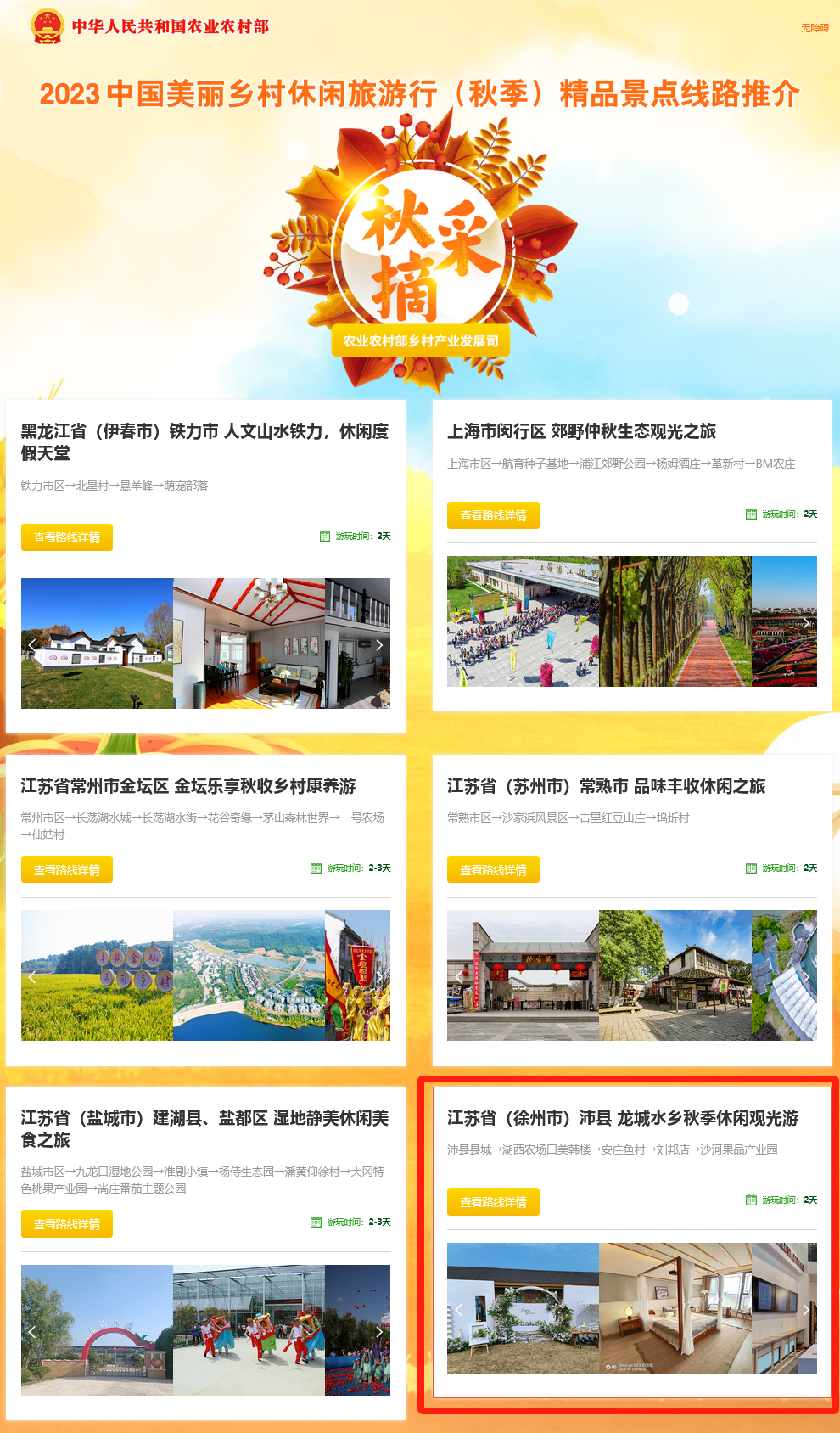View route details for 上海市闵行区 郊野仲秋
This screenshot has height=1433, width=840.
coord(493,515)
